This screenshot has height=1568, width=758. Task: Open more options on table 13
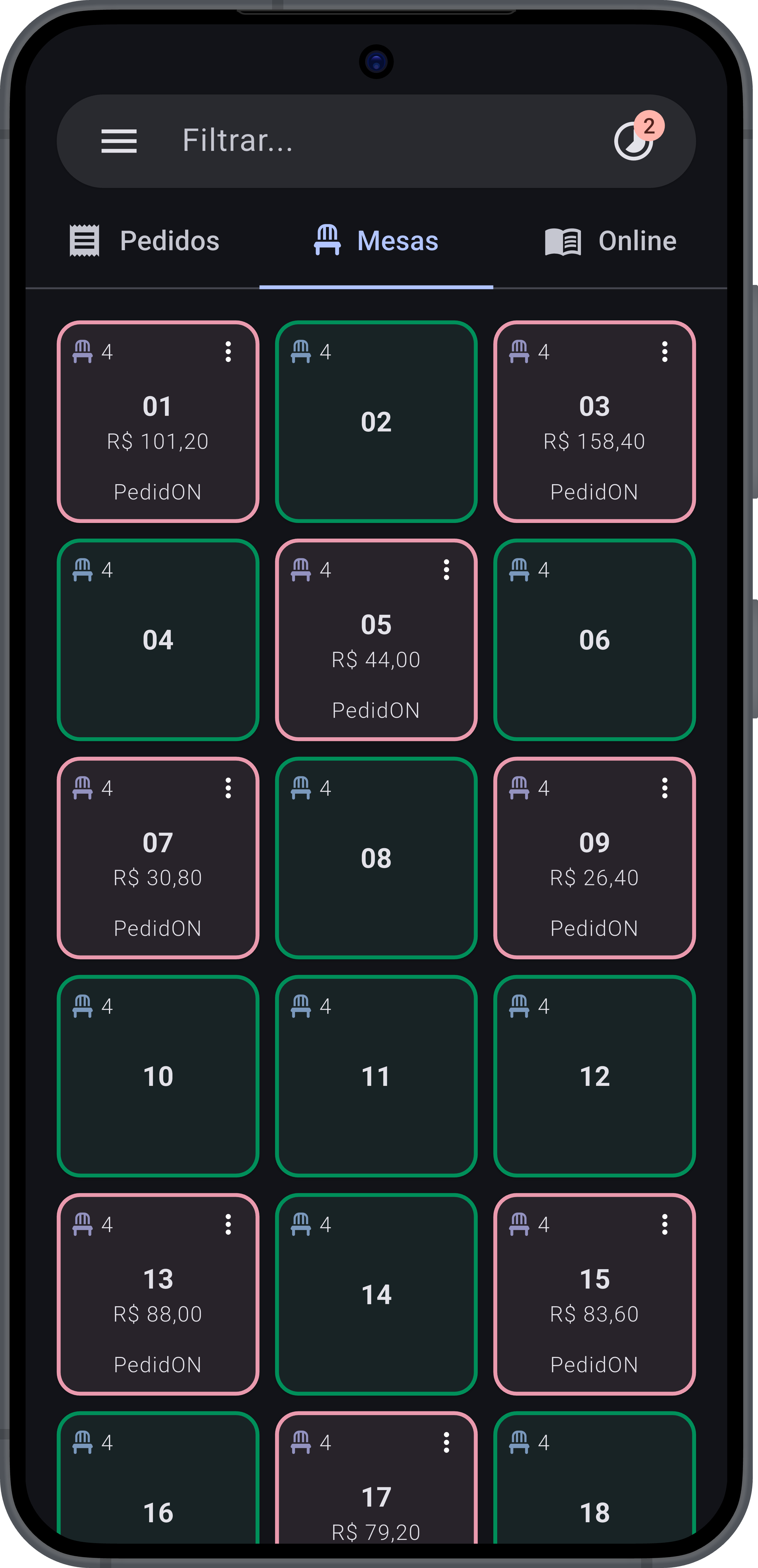229,1225
